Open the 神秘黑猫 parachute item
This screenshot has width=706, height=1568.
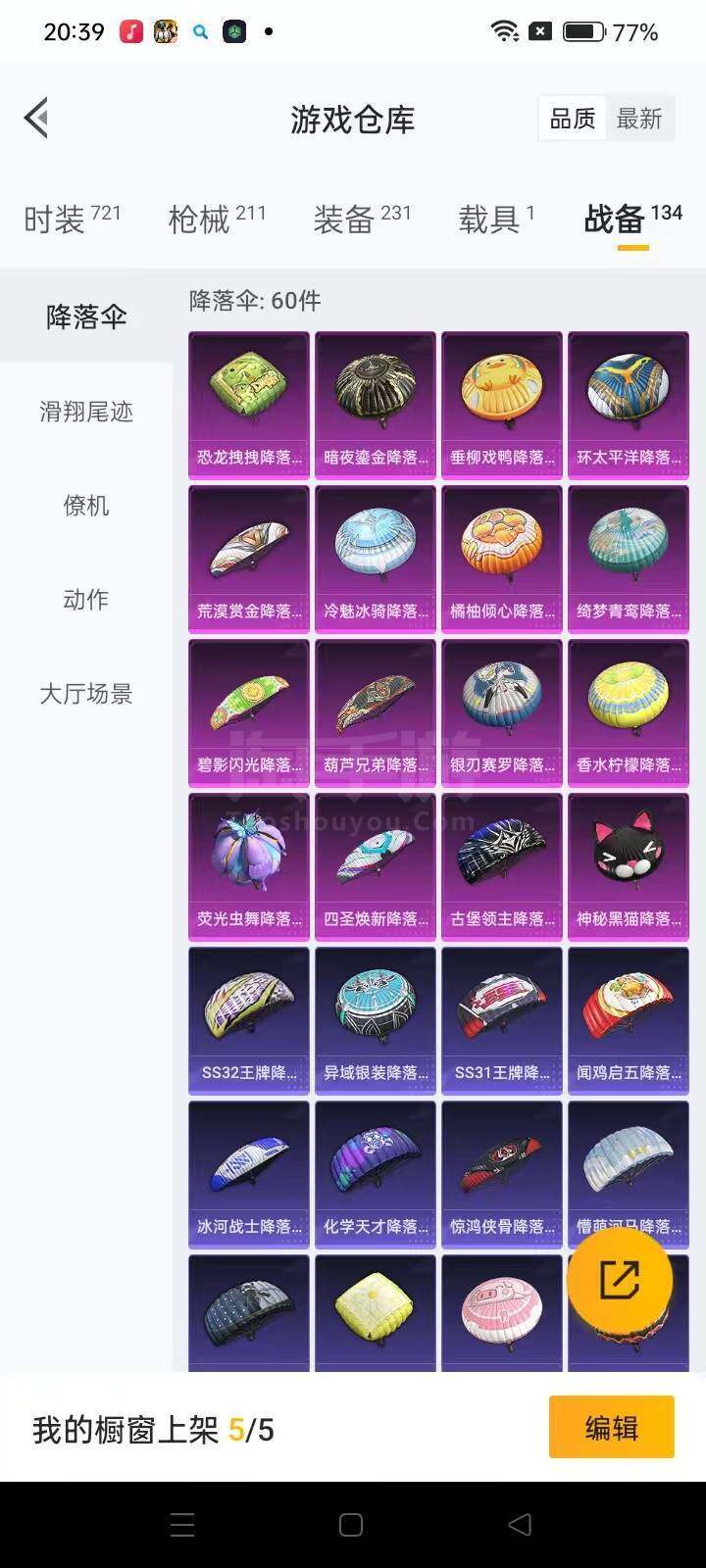[x=629, y=866]
